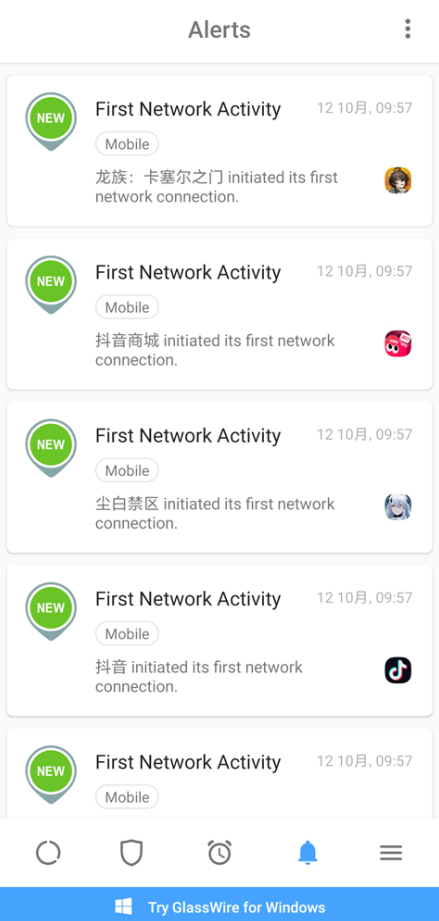This screenshot has height=921, width=439.
Task: Open the 龙族：卡塞尔之门 alert card
Action: point(219,150)
